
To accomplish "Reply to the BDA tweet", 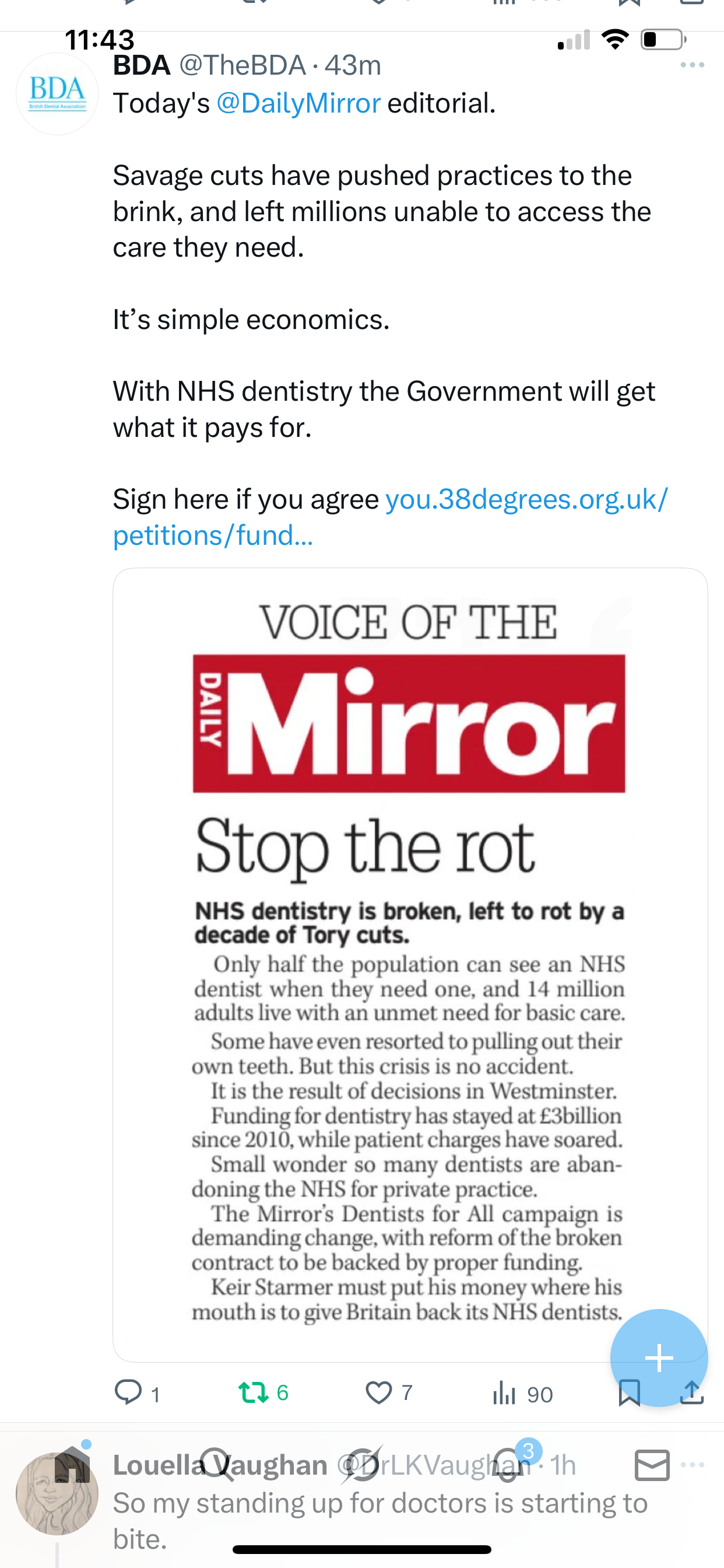I will pos(128,1392).
